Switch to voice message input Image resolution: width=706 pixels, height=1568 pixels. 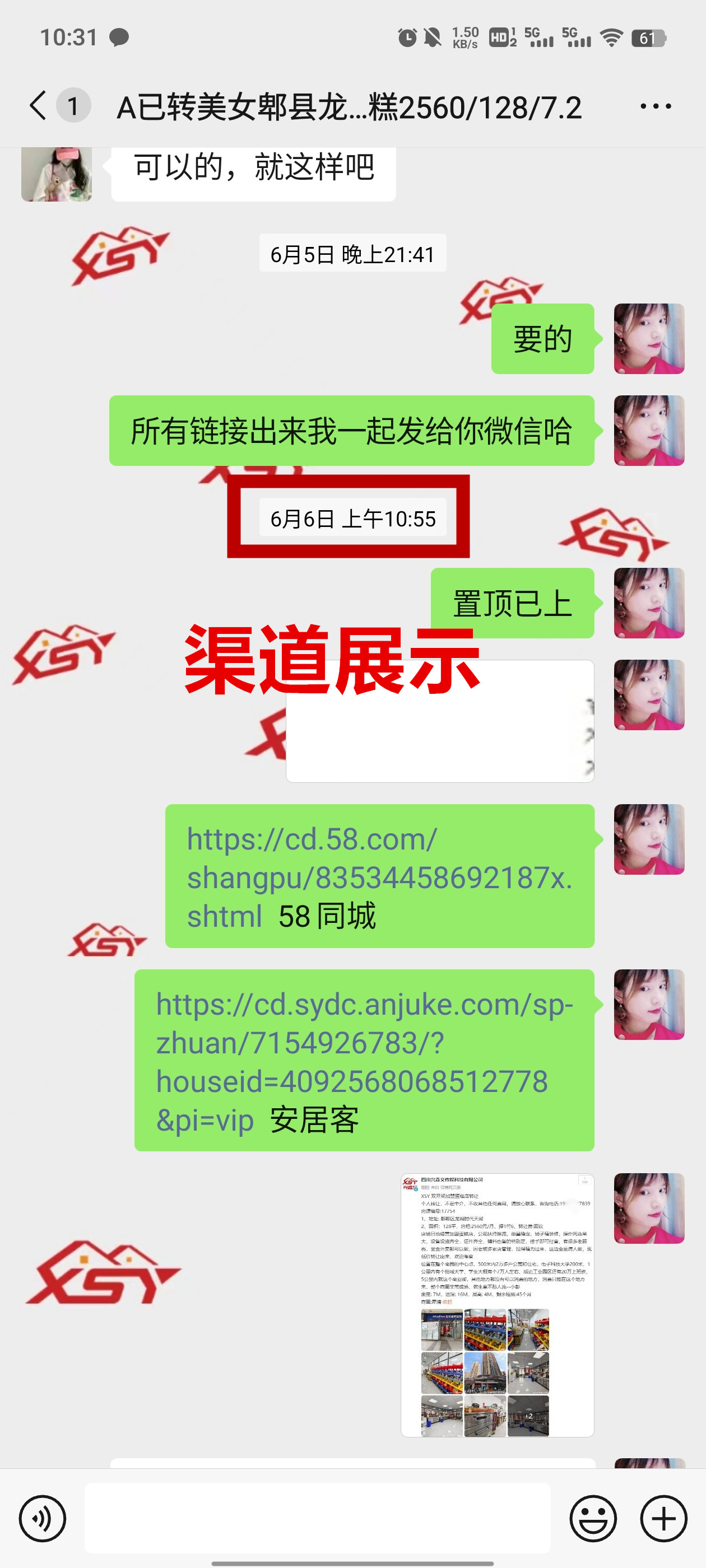[42, 1518]
